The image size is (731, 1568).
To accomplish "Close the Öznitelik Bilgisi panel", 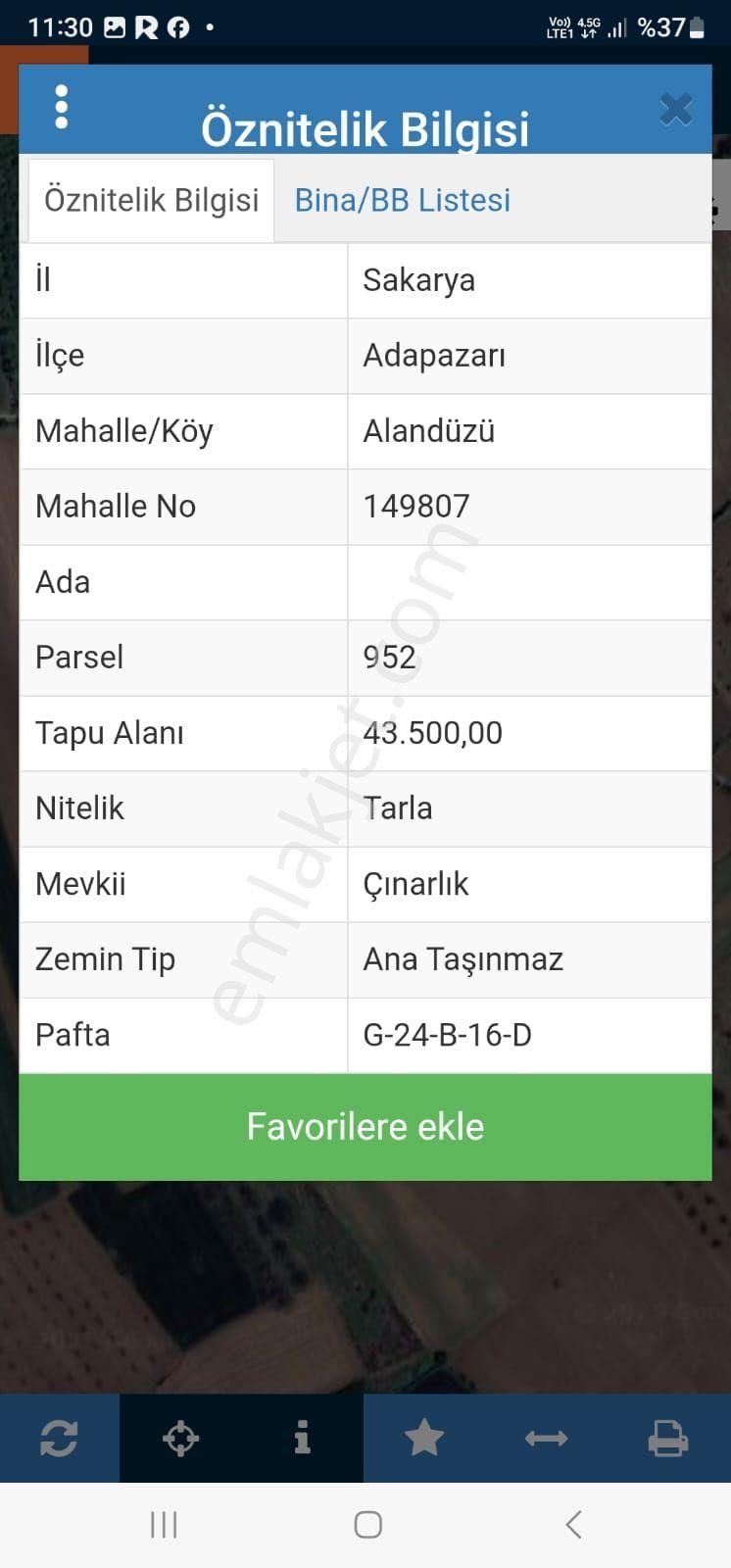I will pos(675,110).
